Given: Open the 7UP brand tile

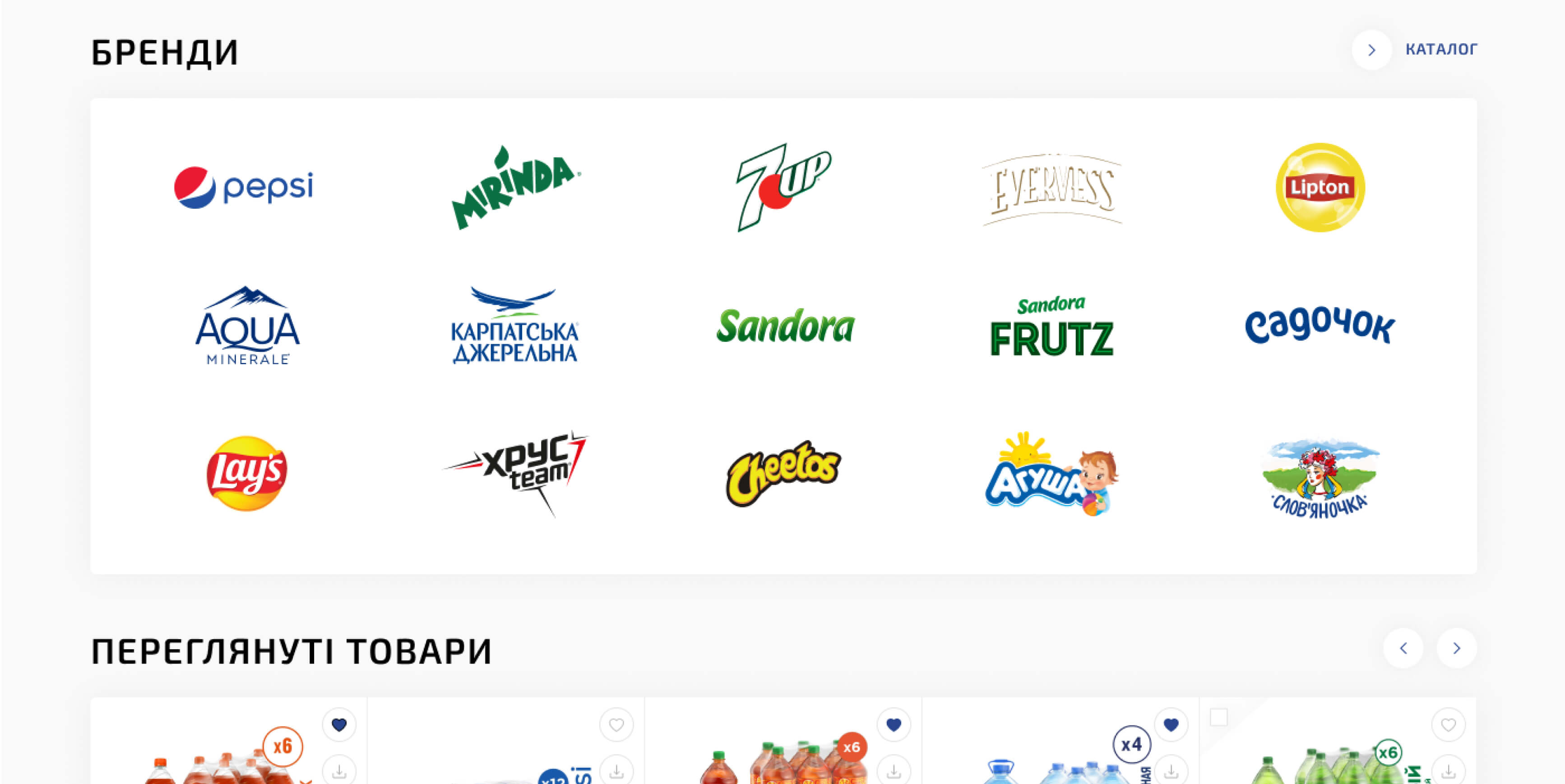Looking at the screenshot, I should [x=783, y=187].
